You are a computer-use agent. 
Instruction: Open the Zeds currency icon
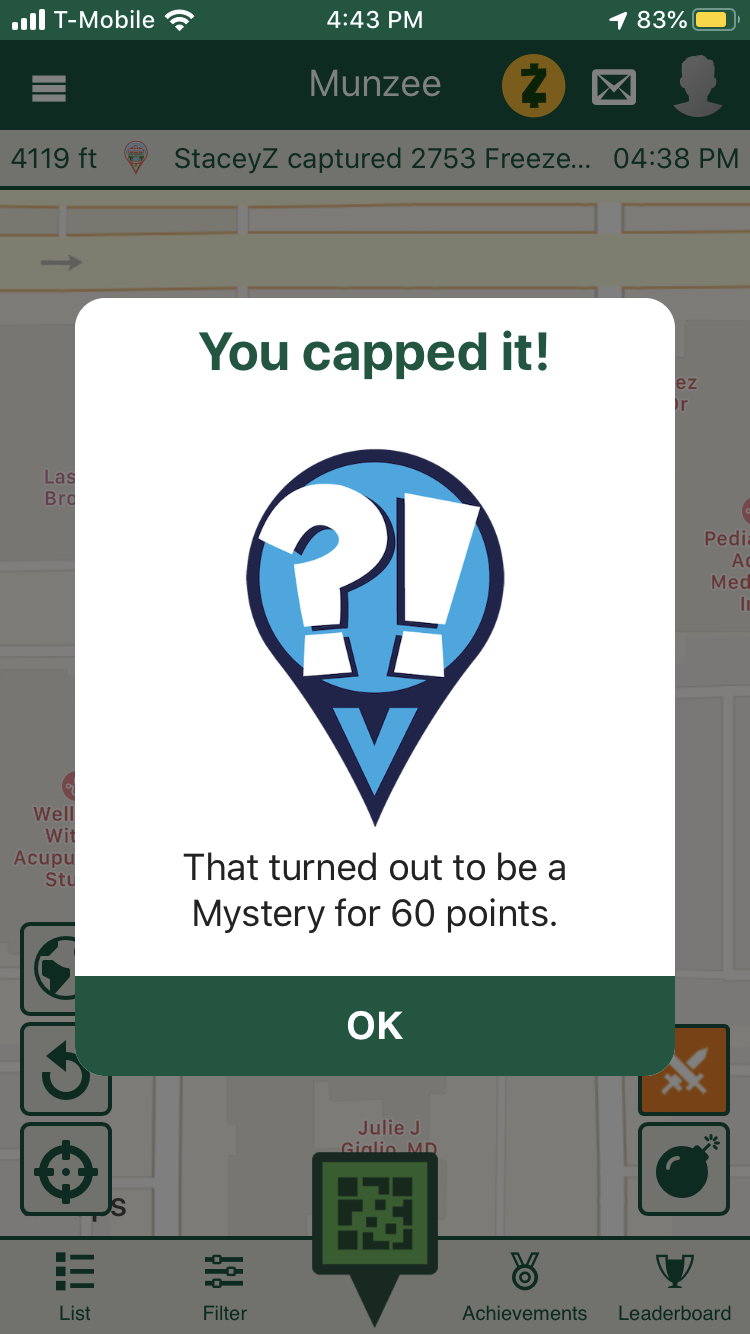tap(533, 86)
